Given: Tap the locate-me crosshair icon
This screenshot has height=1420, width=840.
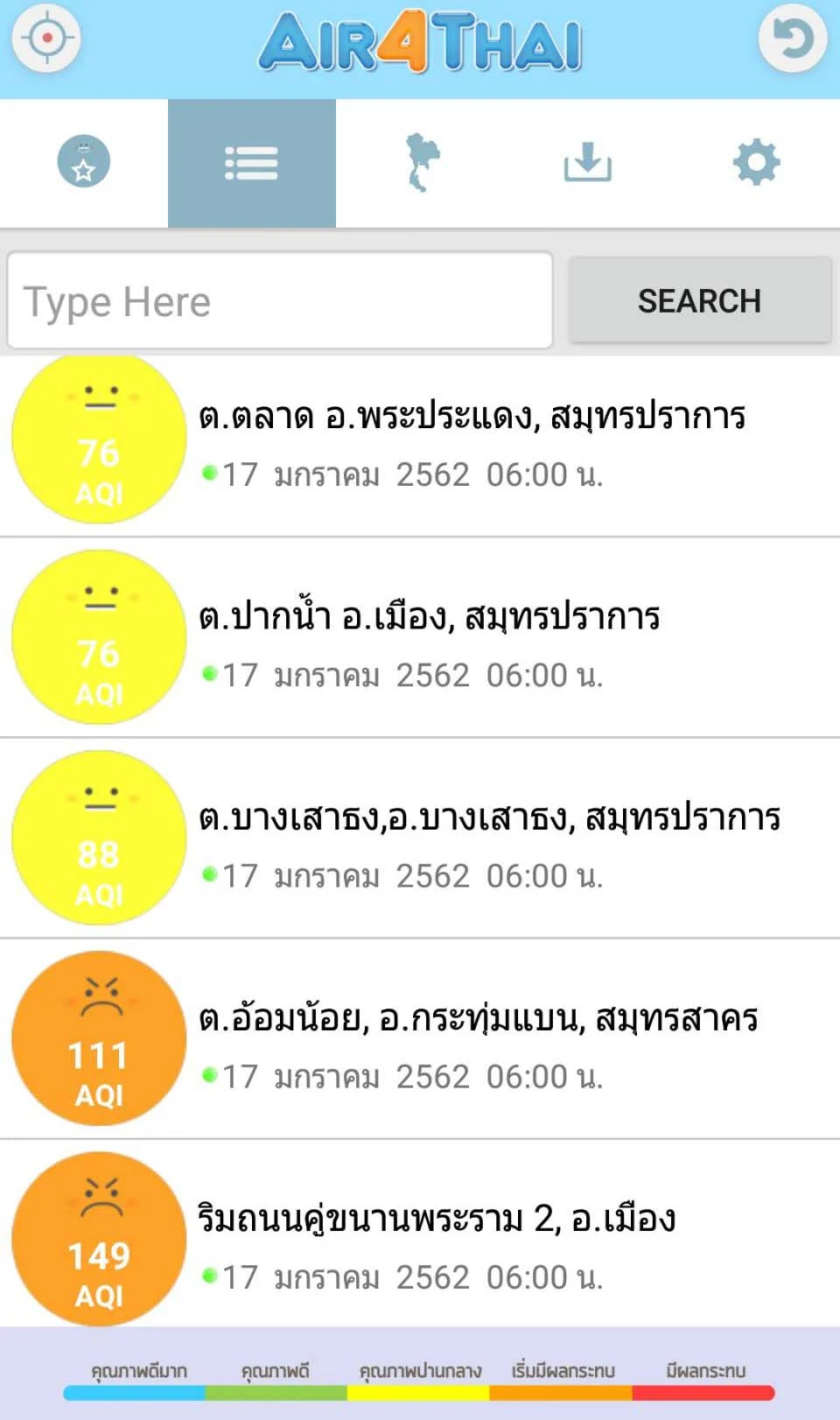Looking at the screenshot, I should pos(46,38).
